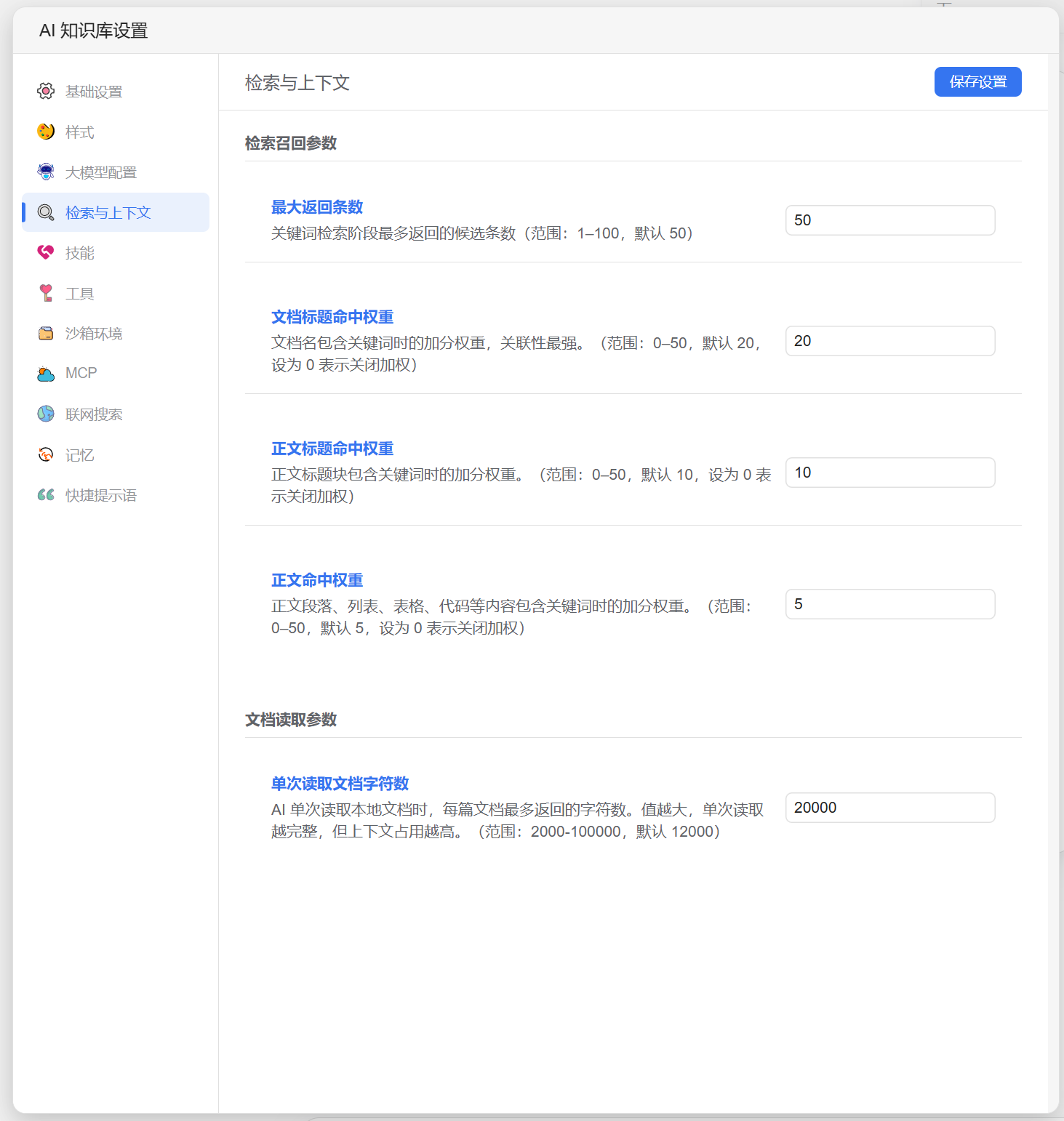This screenshot has height=1121, width=1064.
Task: Focus the 正文命中权重 field
Action: 890,604
